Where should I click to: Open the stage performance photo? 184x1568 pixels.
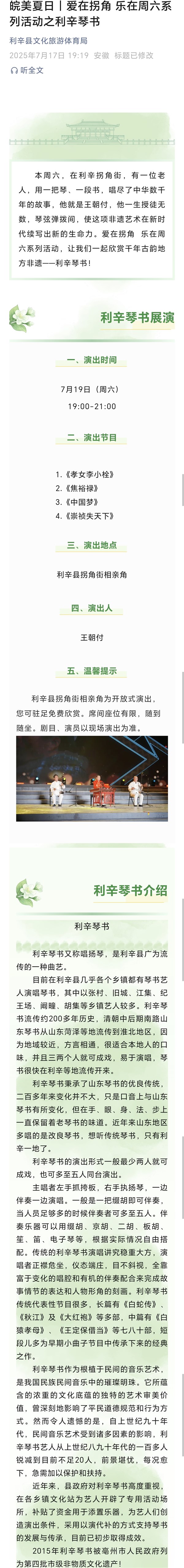pyautogui.click(x=92, y=778)
